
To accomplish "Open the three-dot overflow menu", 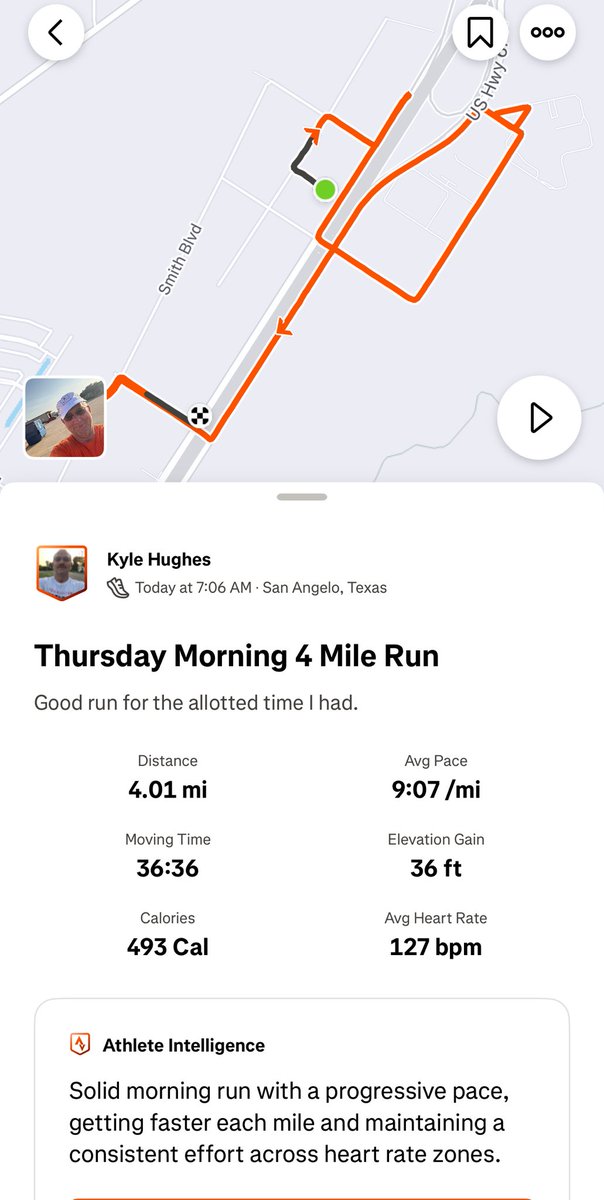I will tap(548, 32).
